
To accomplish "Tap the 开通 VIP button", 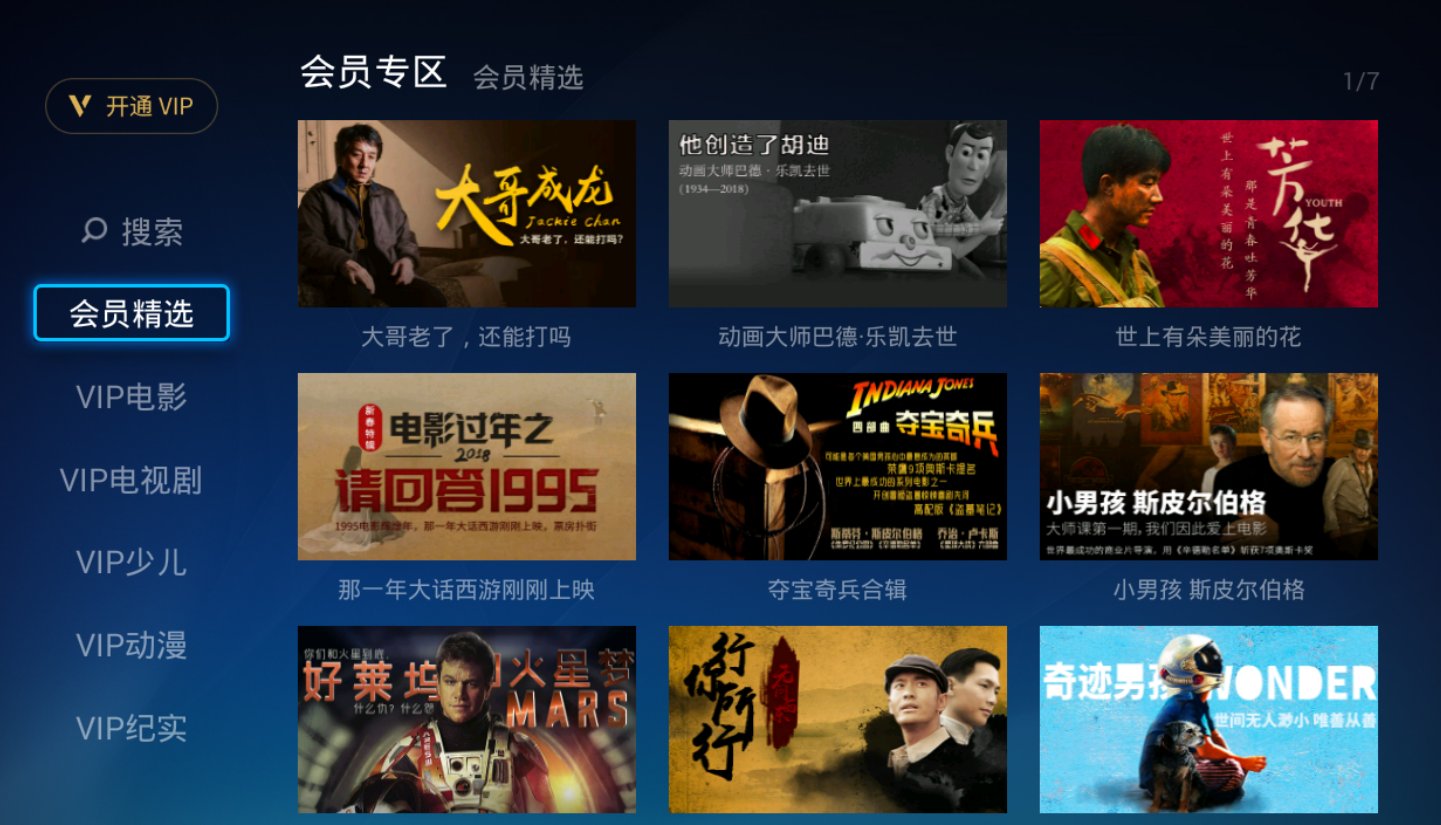I will [x=131, y=106].
